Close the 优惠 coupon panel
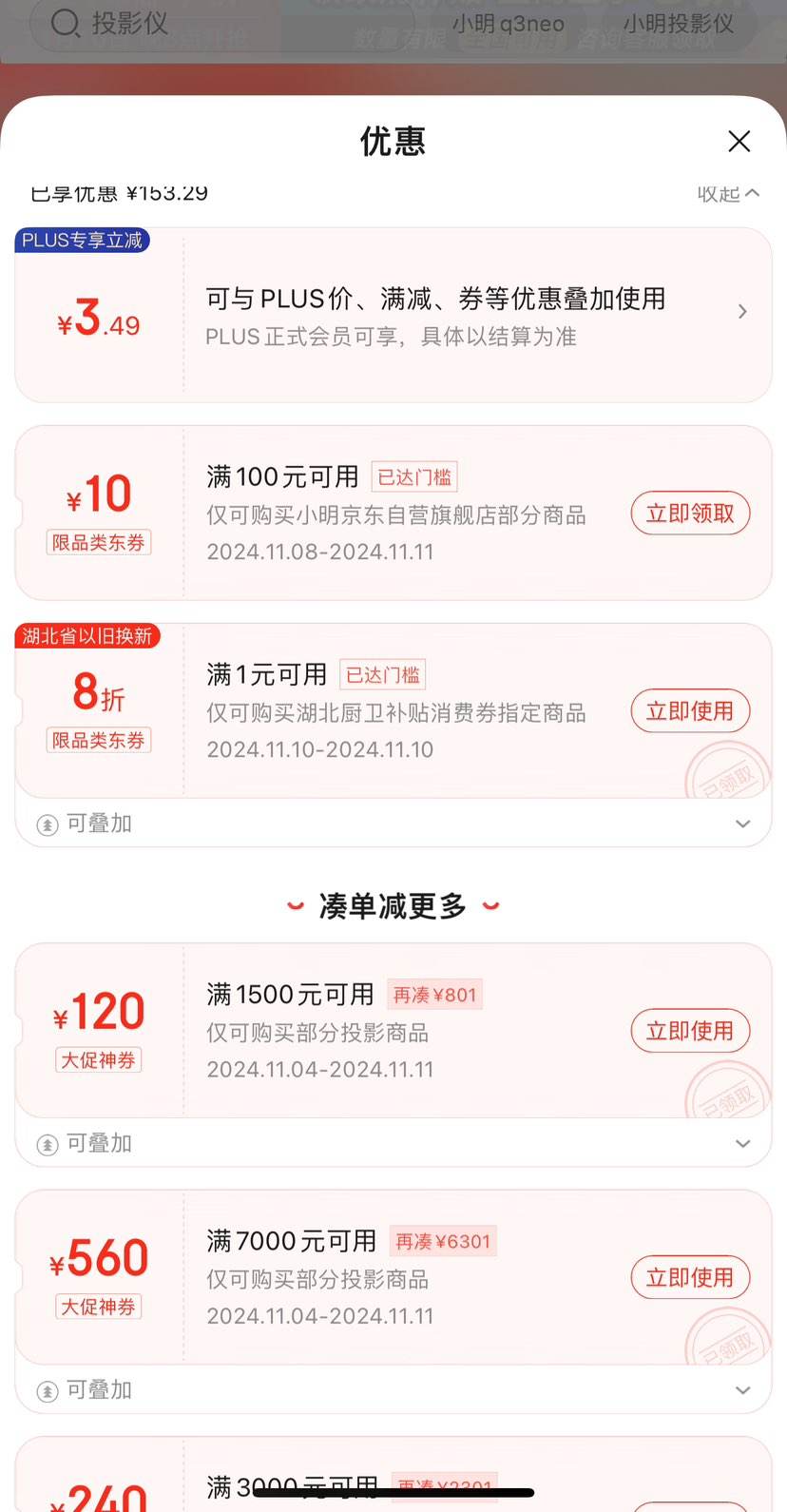This screenshot has width=787, height=1512. click(x=739, y=142)
